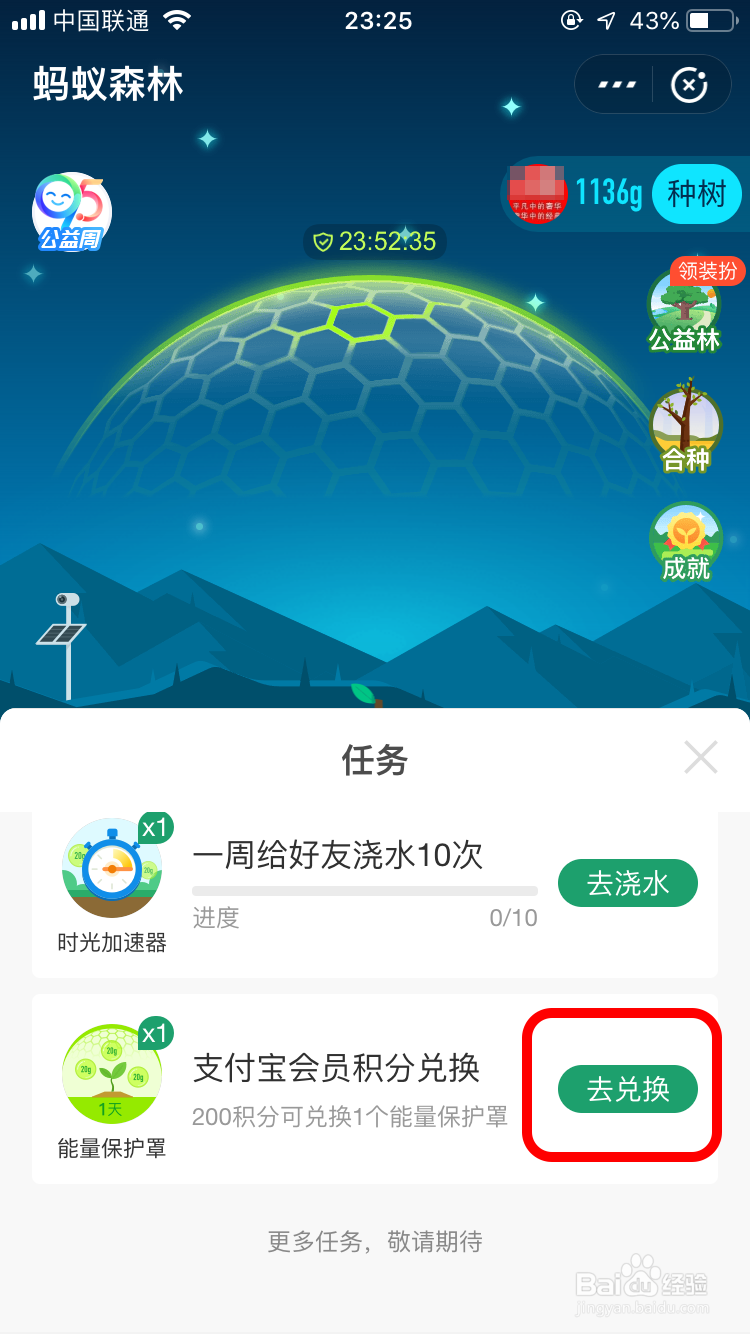Screen dimensions: 750x1334
Task: Tap the 任务 panel title
Action: [x=375, y=761]
